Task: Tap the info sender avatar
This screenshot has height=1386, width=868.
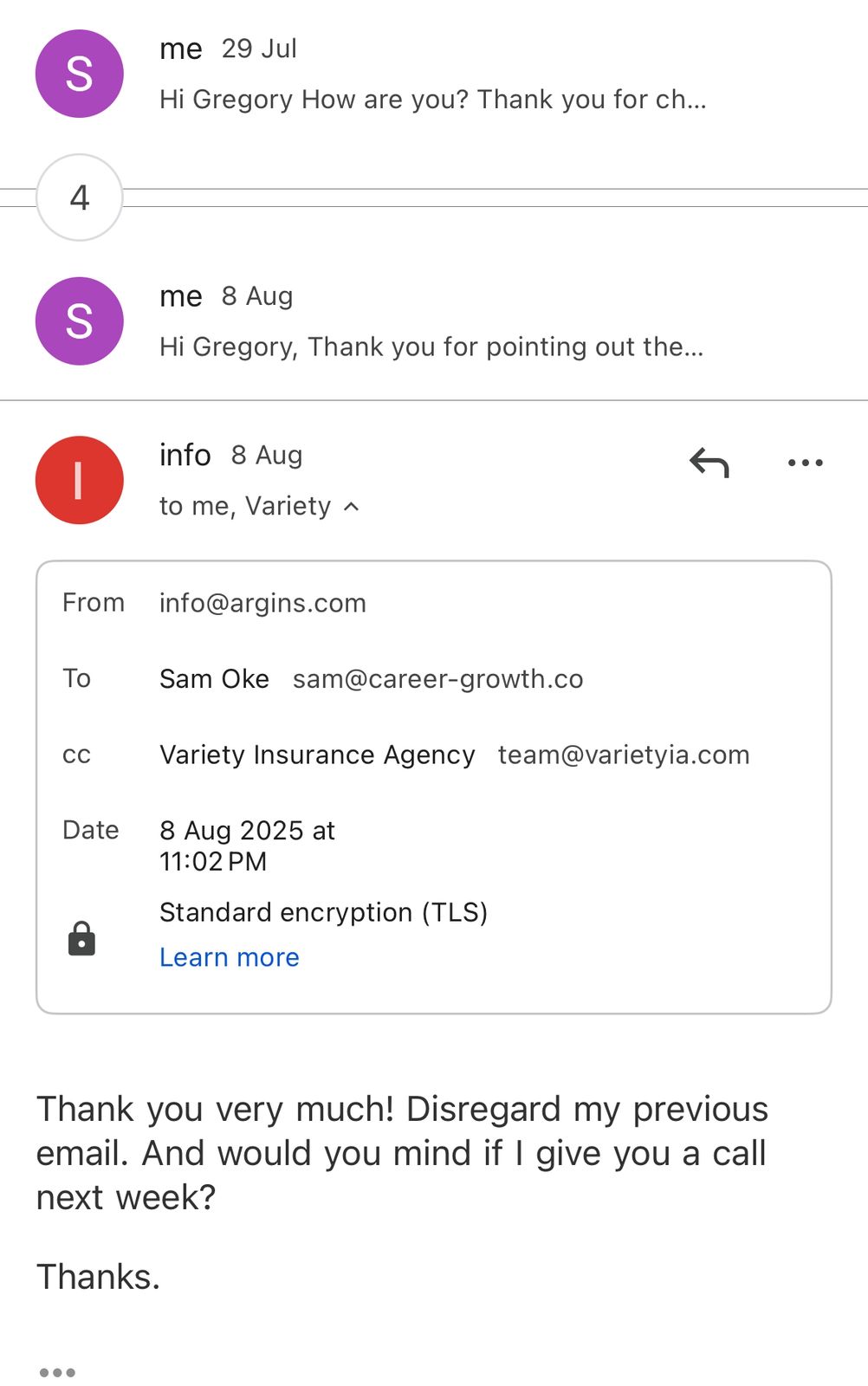Action: [x=80, y=481]
